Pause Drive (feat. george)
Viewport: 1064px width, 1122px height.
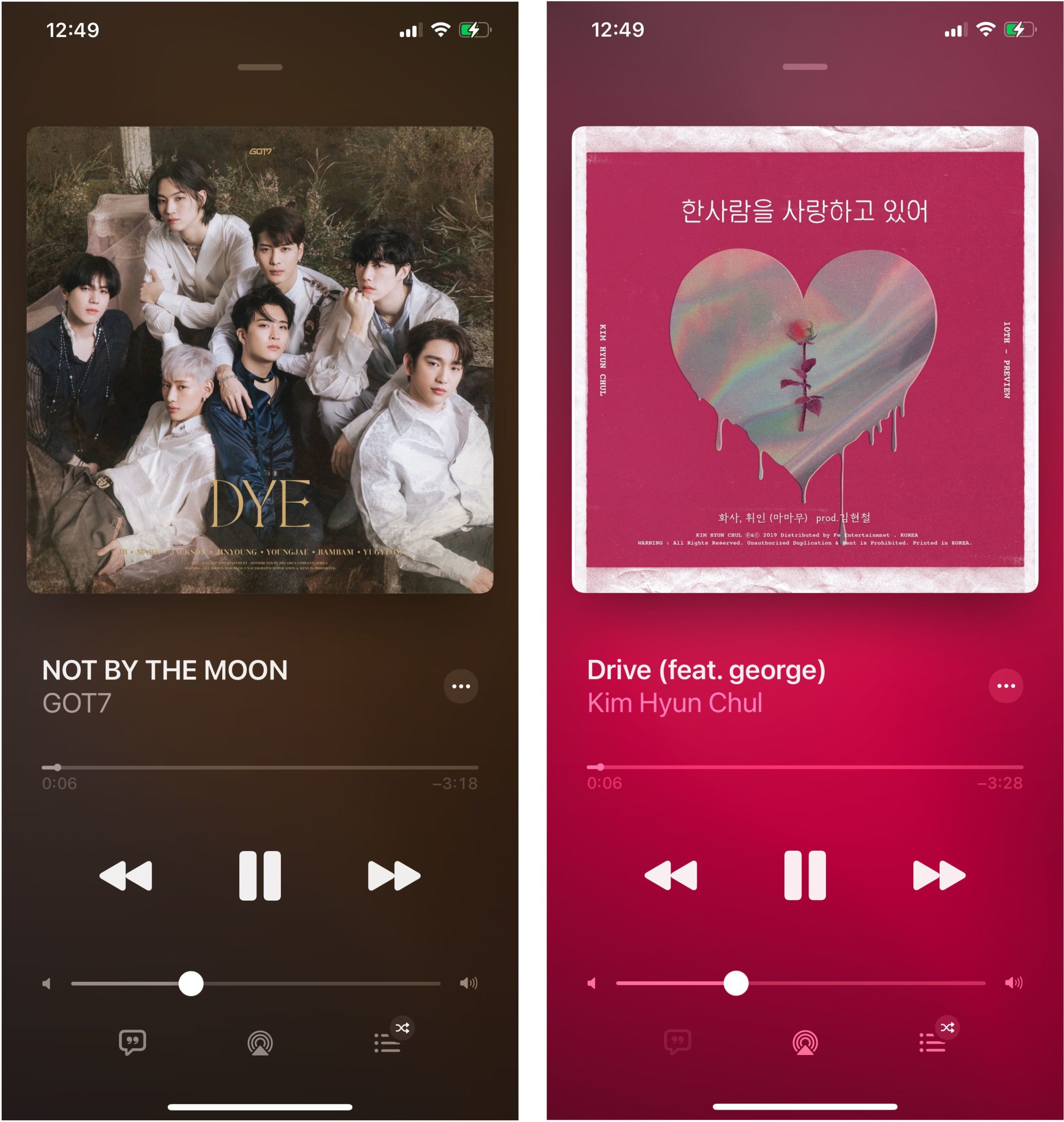[x=805, y=875]
